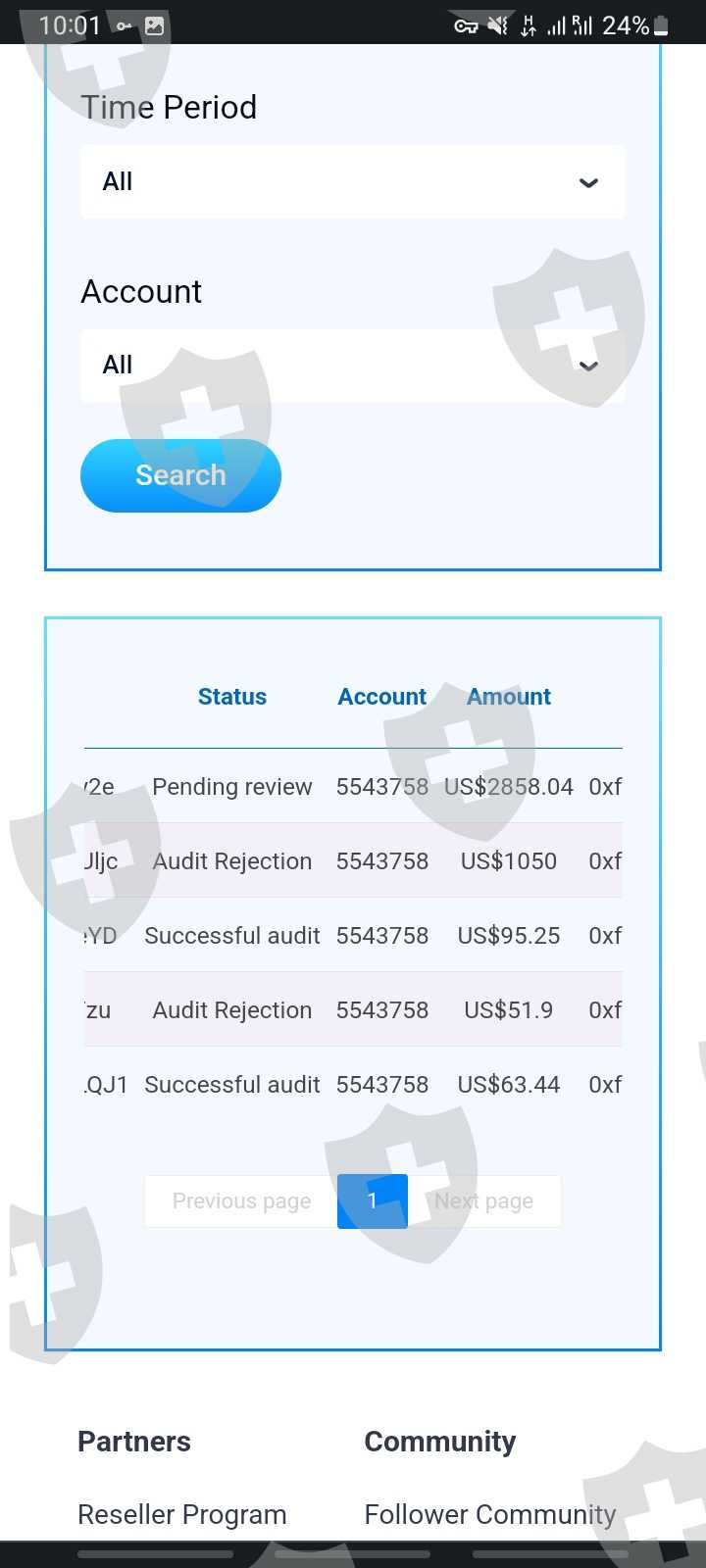
Task: Open the Account dropdown
Action: click(352, 366)
